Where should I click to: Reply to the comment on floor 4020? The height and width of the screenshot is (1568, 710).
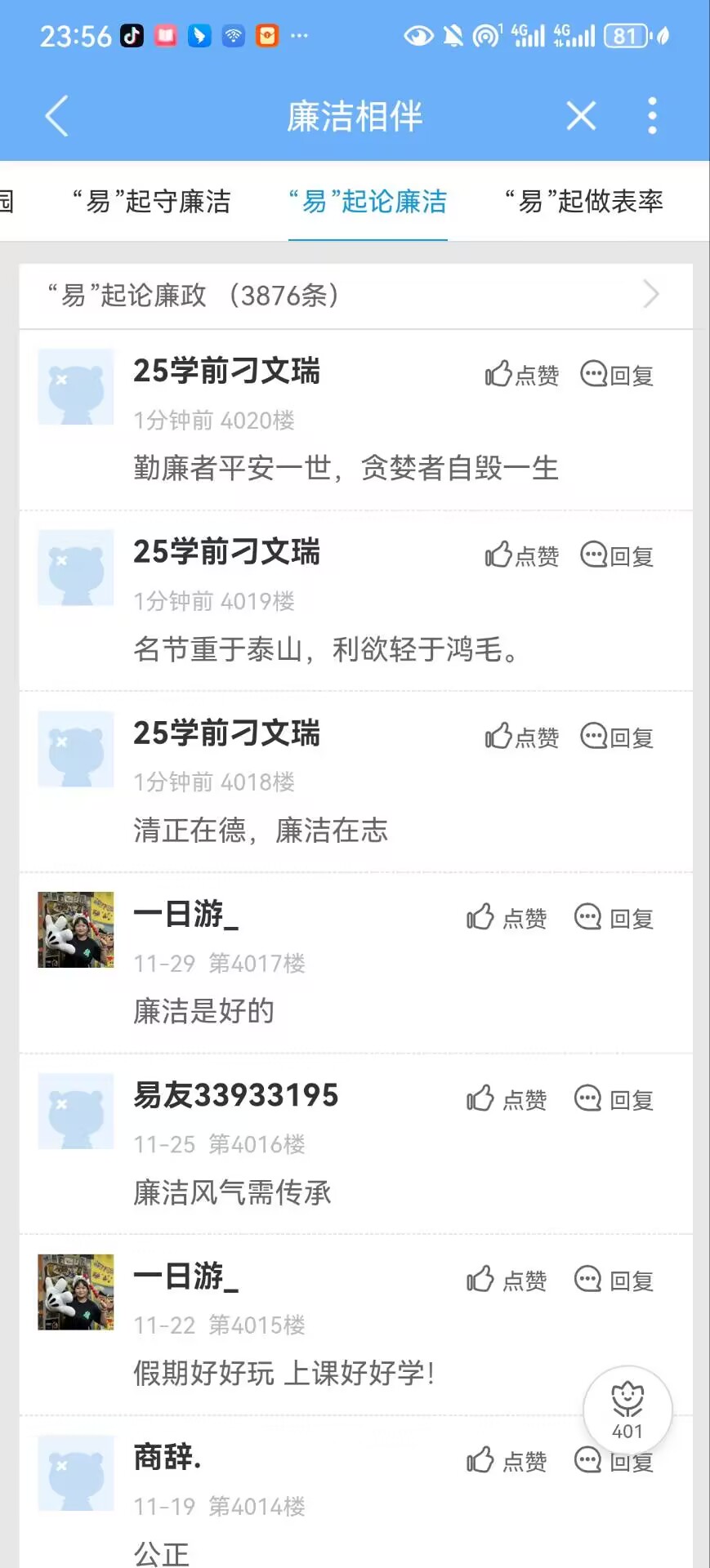point(617,375)
